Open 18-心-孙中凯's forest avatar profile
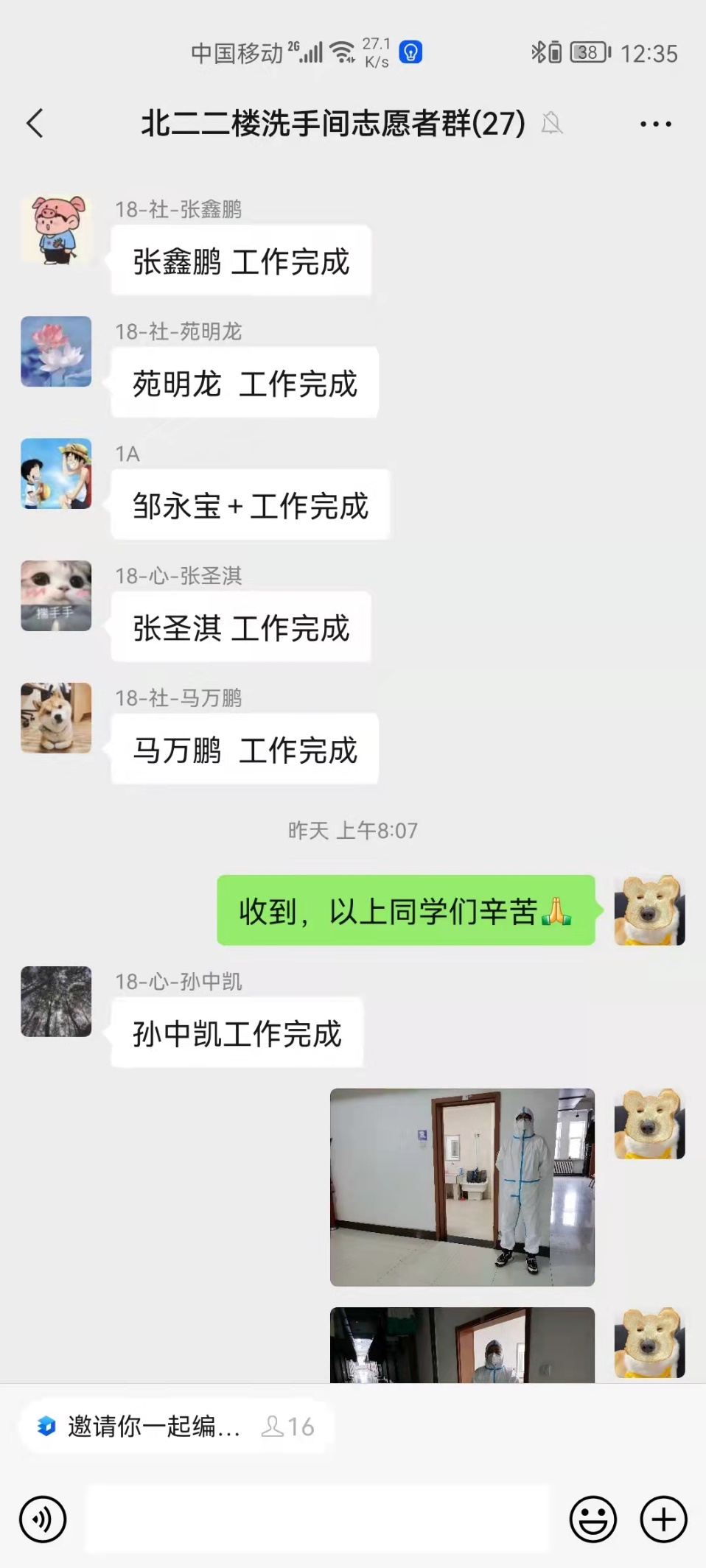This screenshot has height=1568, width=706. click(x=56, y=1002)
